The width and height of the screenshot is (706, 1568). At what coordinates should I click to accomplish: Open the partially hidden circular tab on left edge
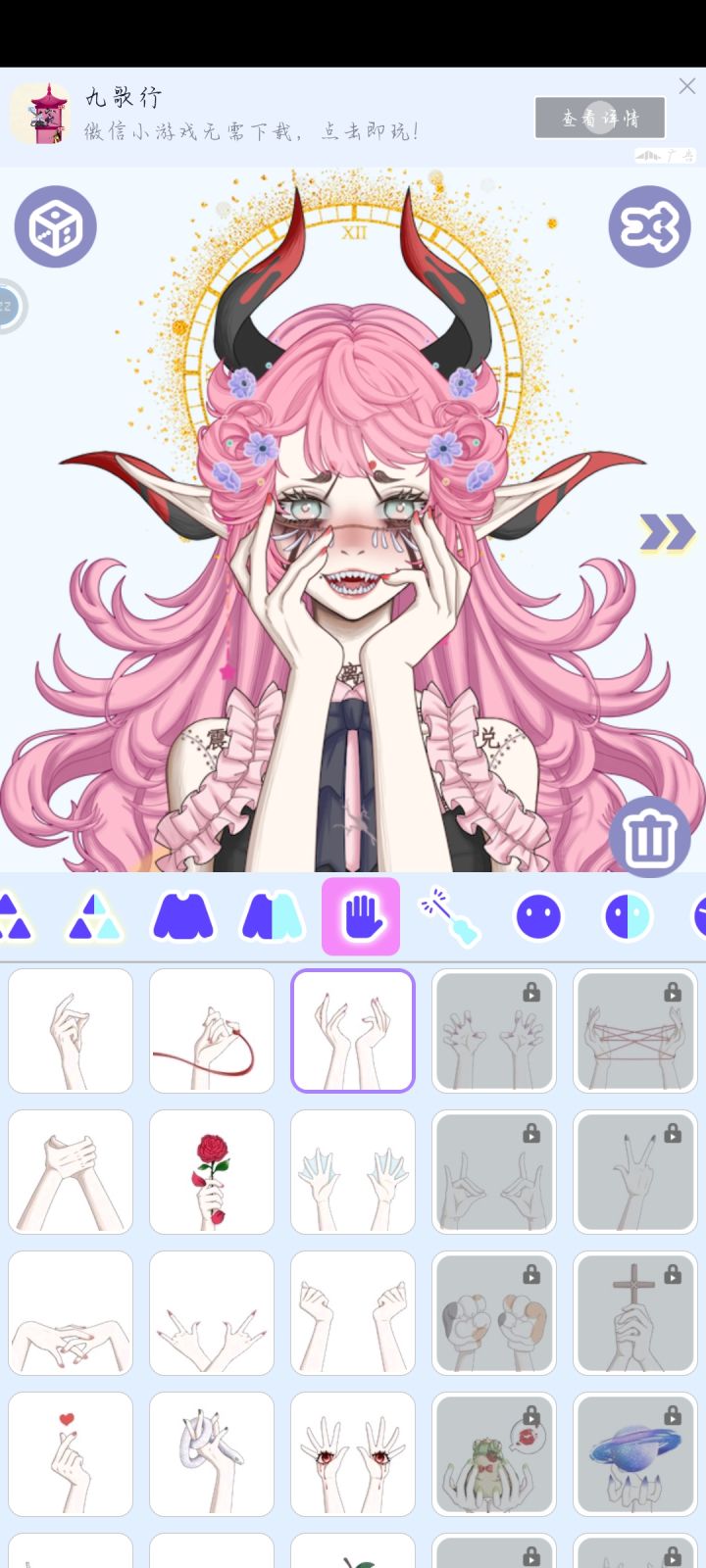pos(10,306)
